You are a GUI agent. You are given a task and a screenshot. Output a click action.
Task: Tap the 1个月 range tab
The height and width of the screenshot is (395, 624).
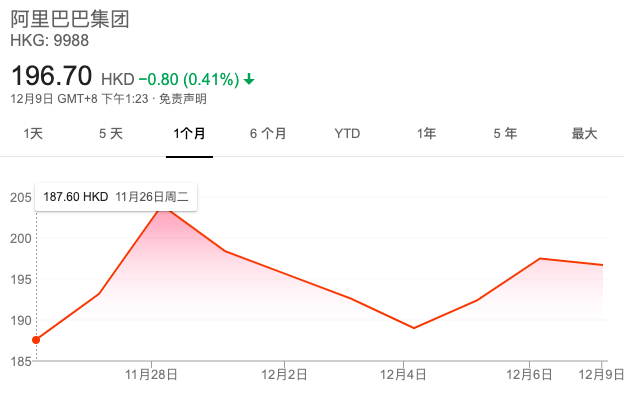(x=189, y=134)
